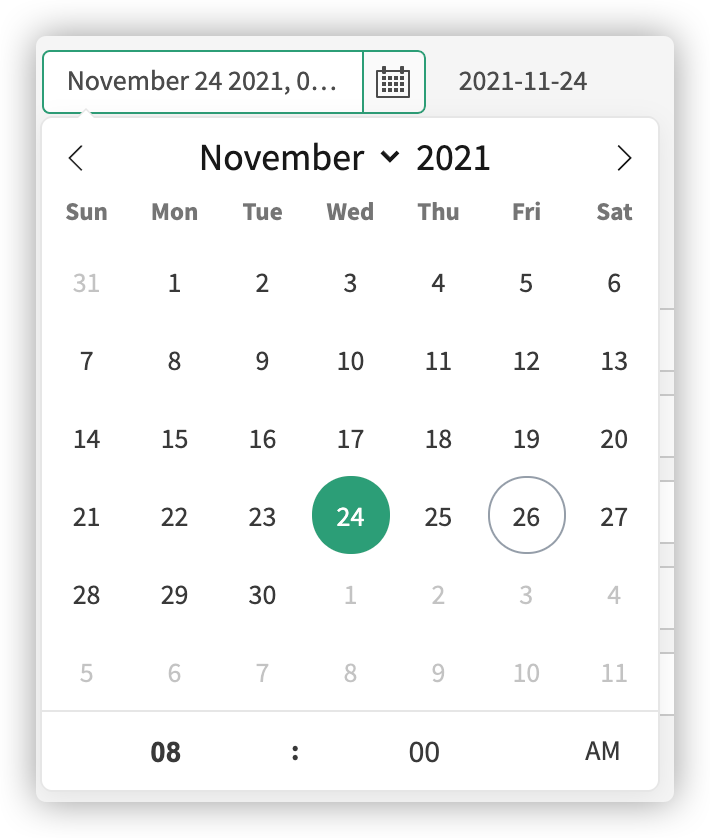This screenshot has width=710, height=838.
Task: Go to the previous month
Action: [x=76, y=158]
